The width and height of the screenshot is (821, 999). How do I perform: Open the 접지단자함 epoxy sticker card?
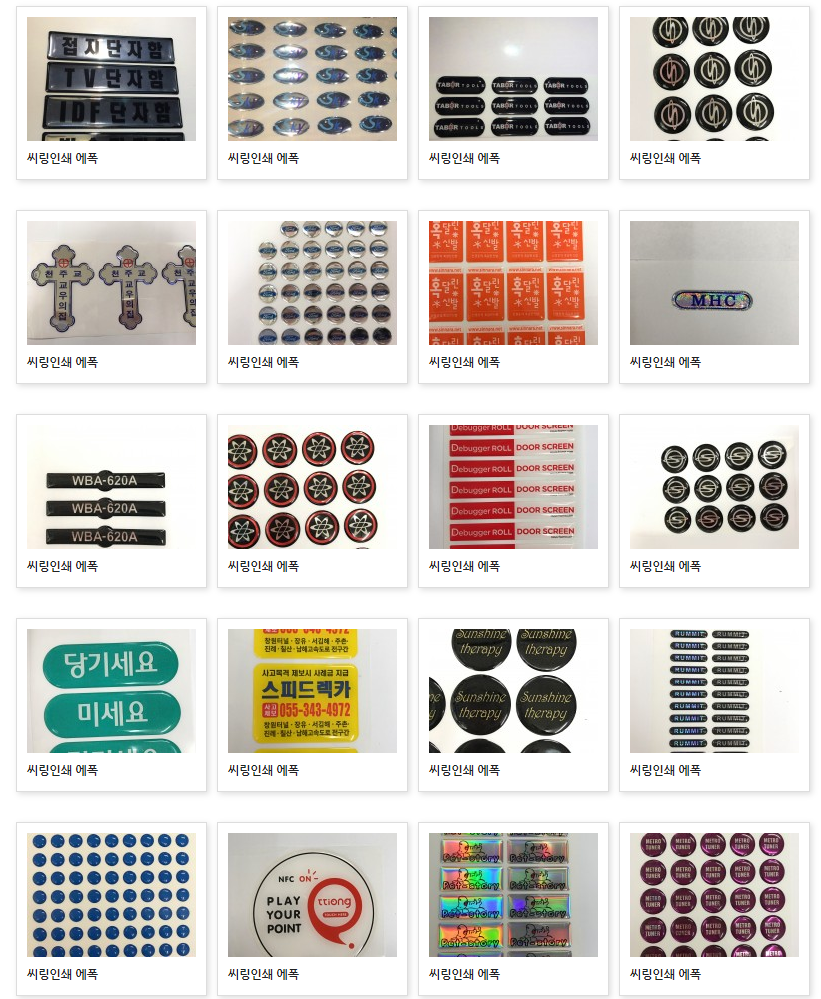pyautogui.click(x=111, y=79)
